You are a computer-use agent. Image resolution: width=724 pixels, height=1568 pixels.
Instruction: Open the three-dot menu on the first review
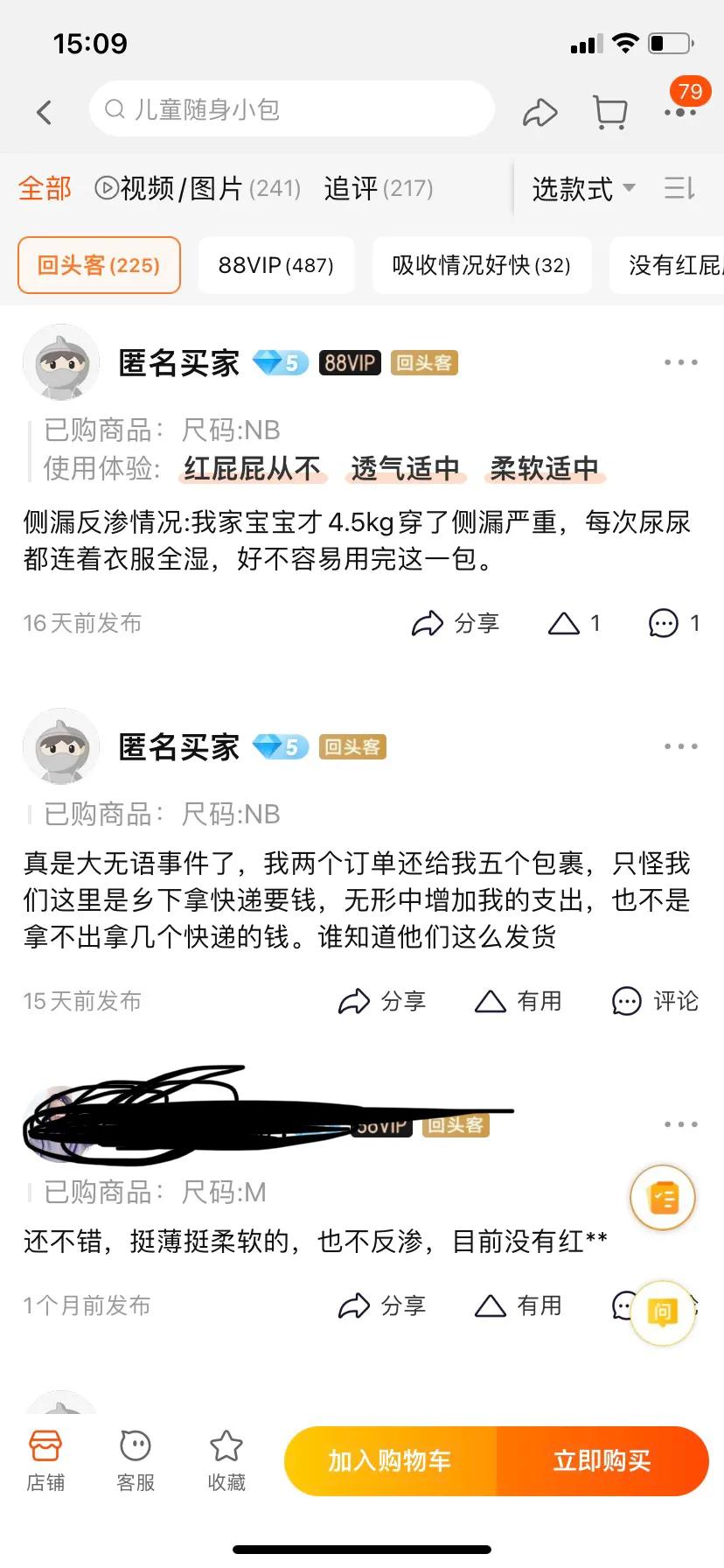[679, 361]
